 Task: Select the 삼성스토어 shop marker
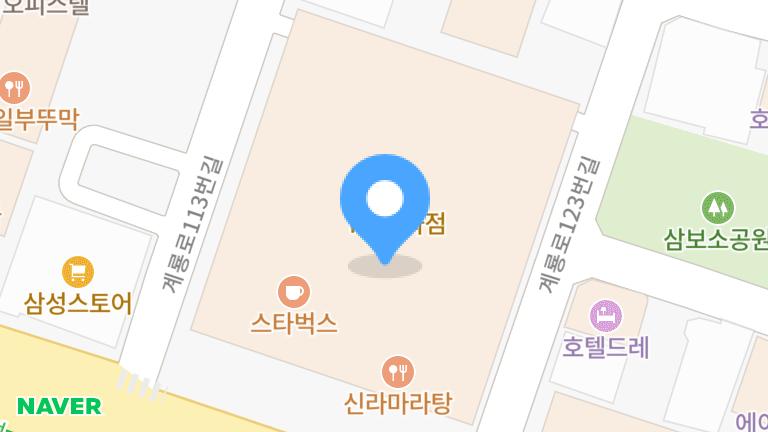tap(78, 272)
